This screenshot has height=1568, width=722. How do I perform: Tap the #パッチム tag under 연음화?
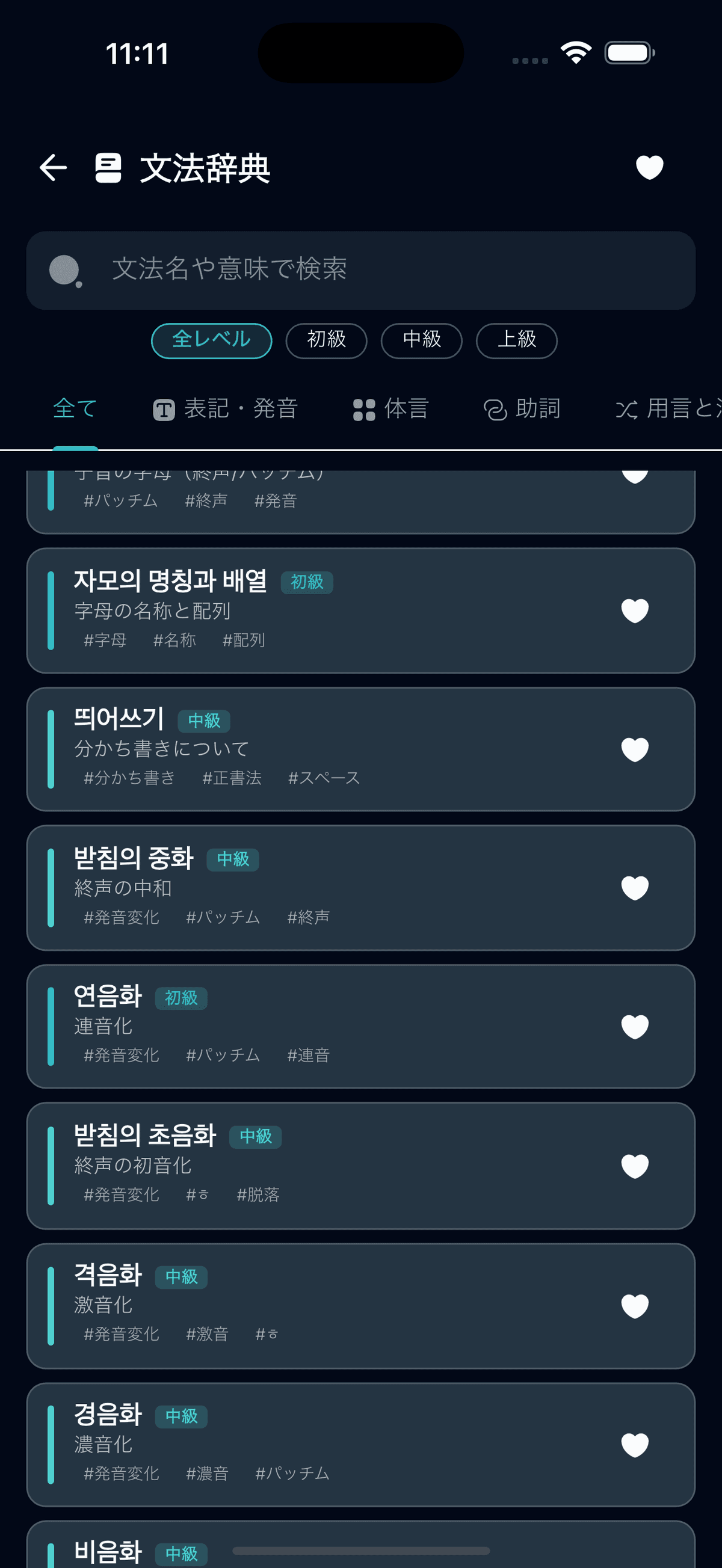(x=223, y=1056)
